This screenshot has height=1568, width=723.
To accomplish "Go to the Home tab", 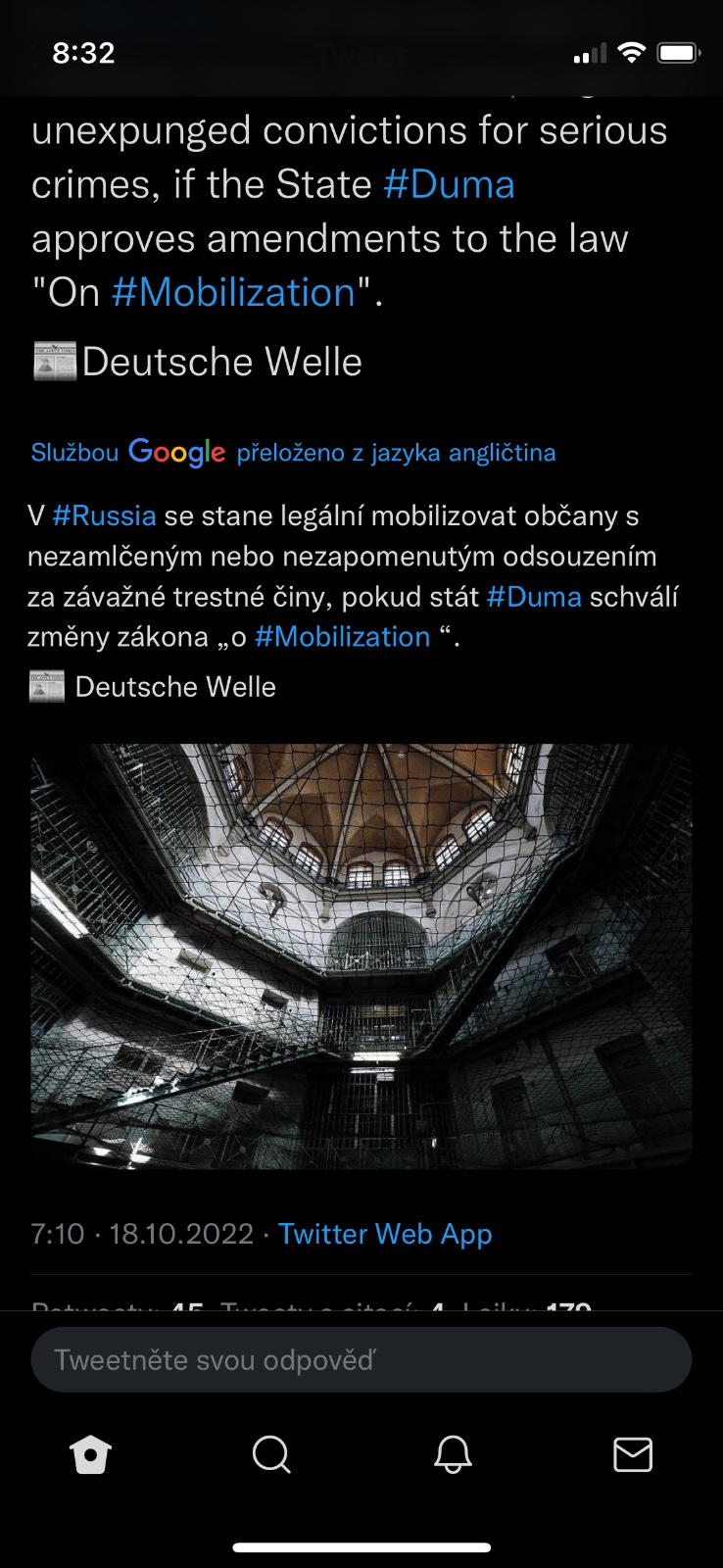I will point(91,1455).
